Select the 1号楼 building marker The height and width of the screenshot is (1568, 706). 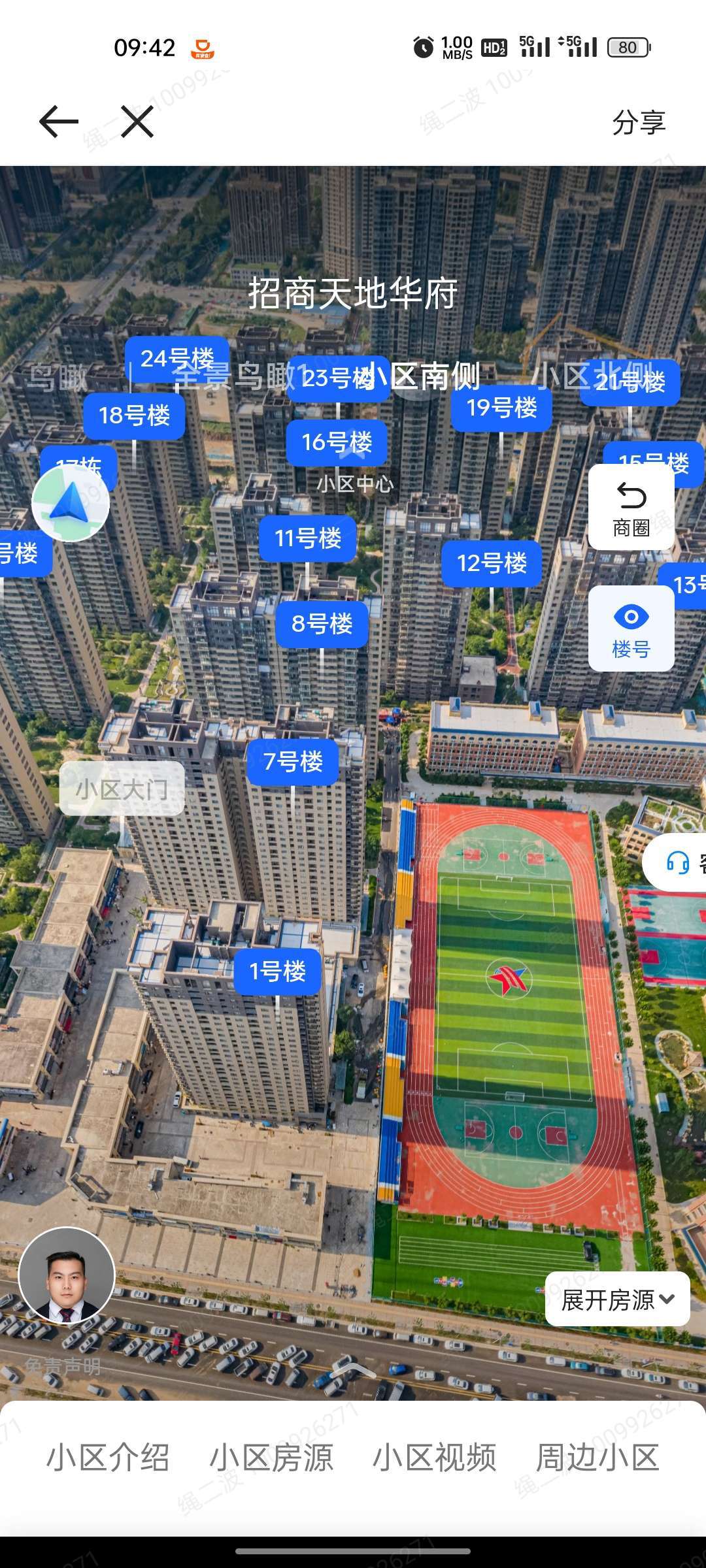pos(278,972)
